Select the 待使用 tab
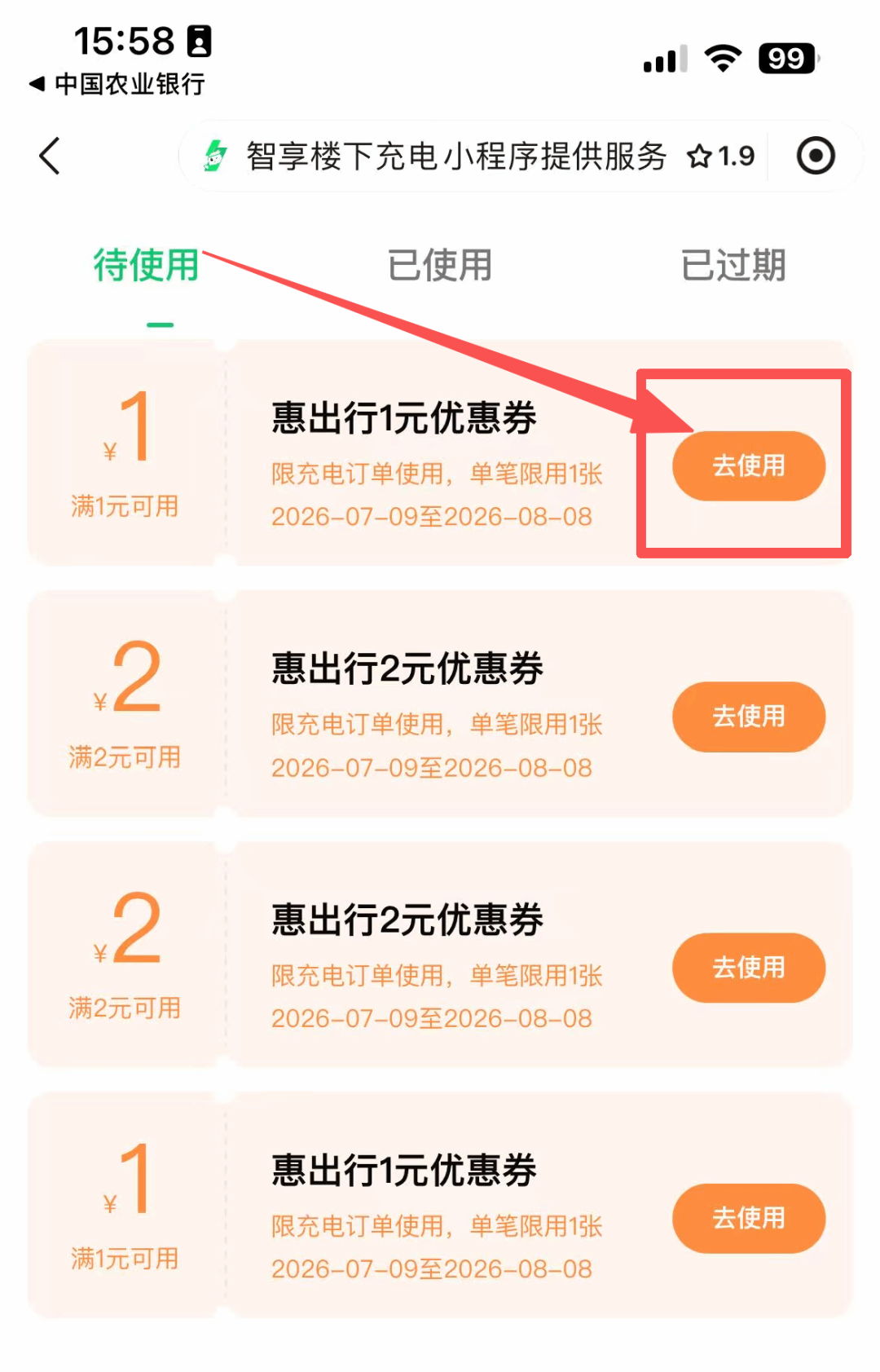 (x=147, y=265)
